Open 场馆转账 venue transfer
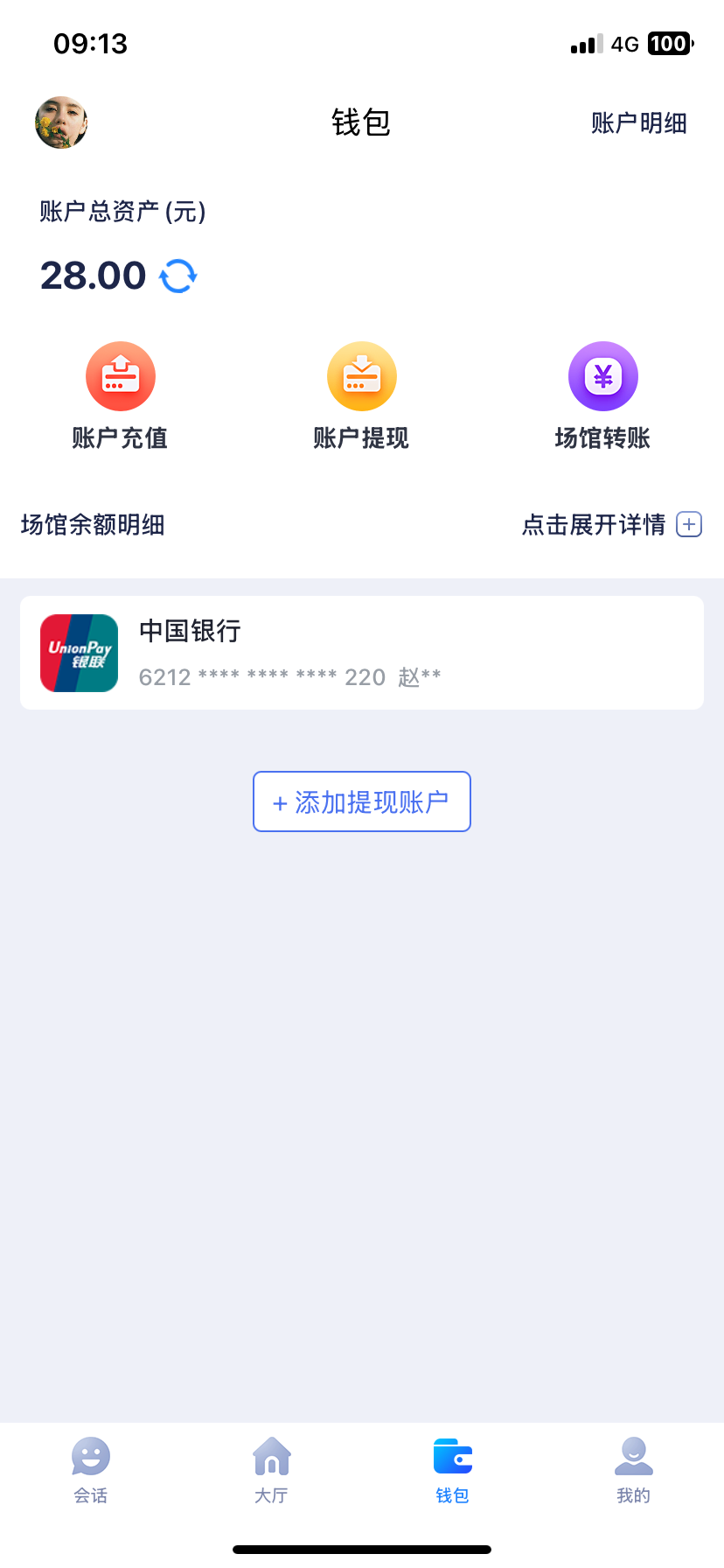724x1568 pixels. tap(602, 395)
